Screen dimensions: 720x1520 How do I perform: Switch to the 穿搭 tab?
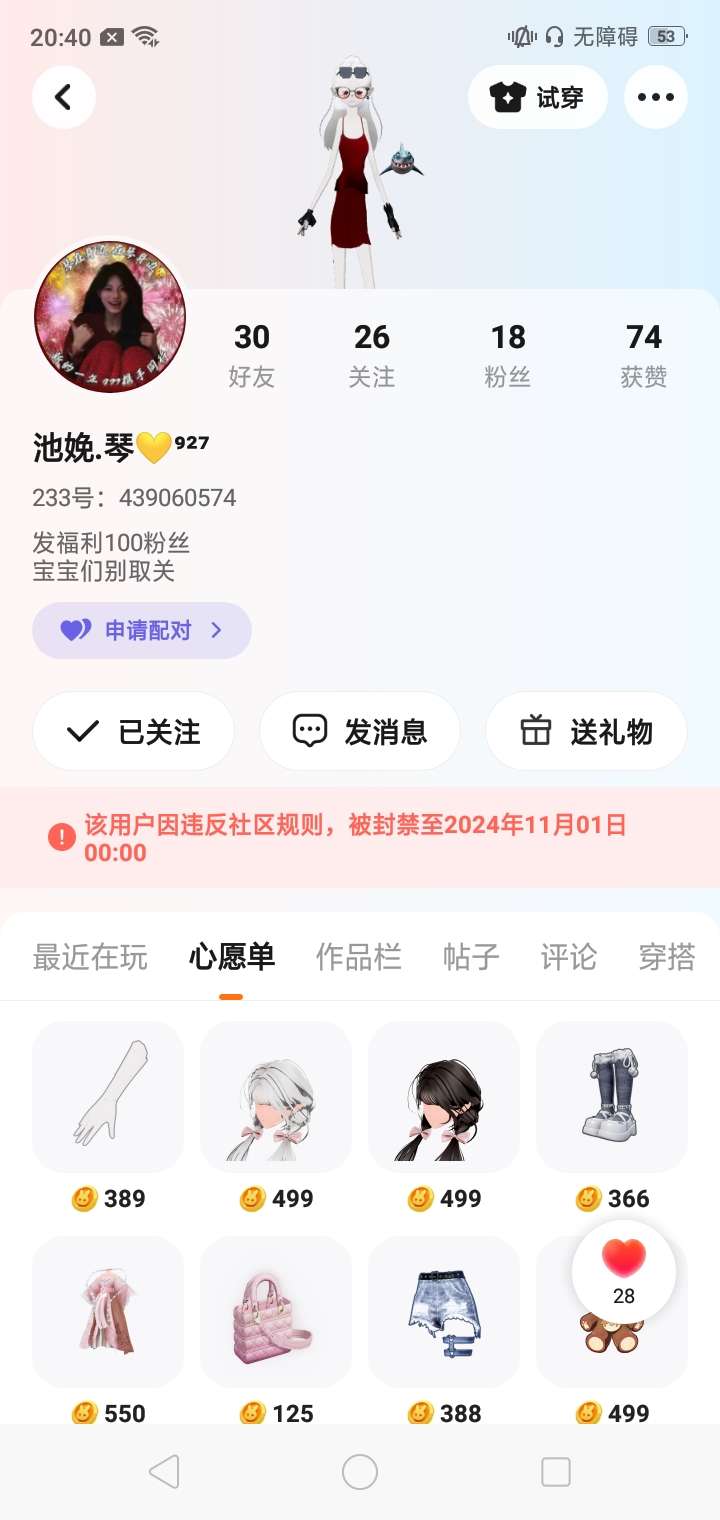pyautogui.click(x=666, y=957)
